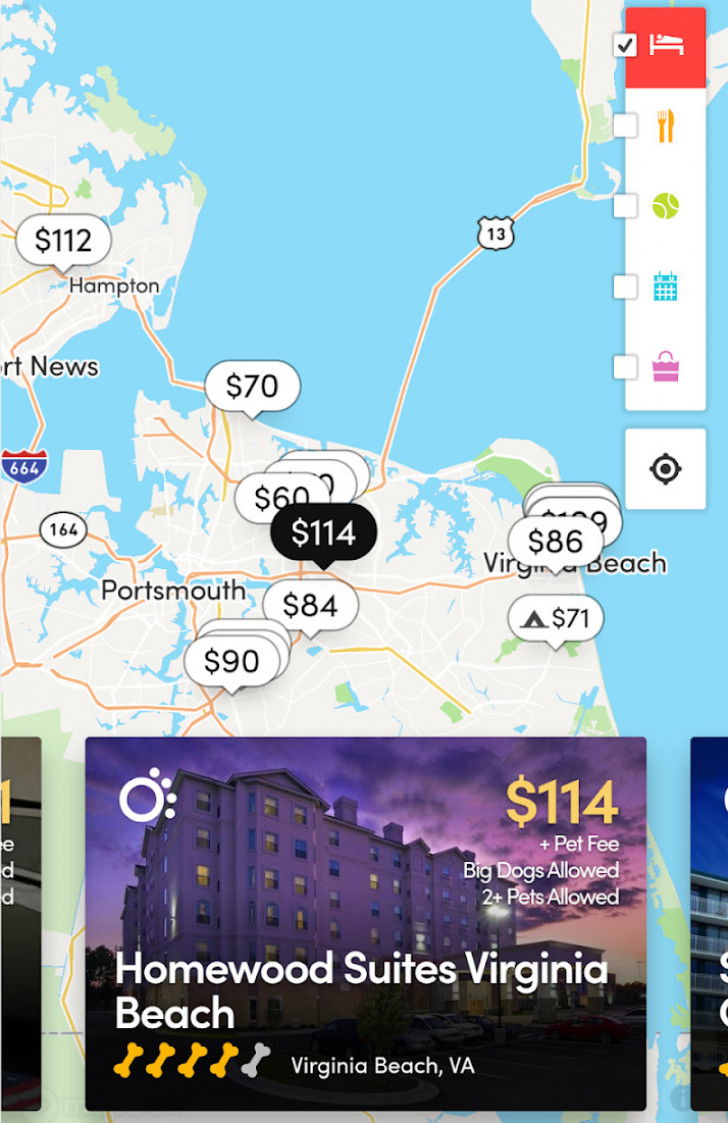Select the calendar events filter icon

point(668,286)
